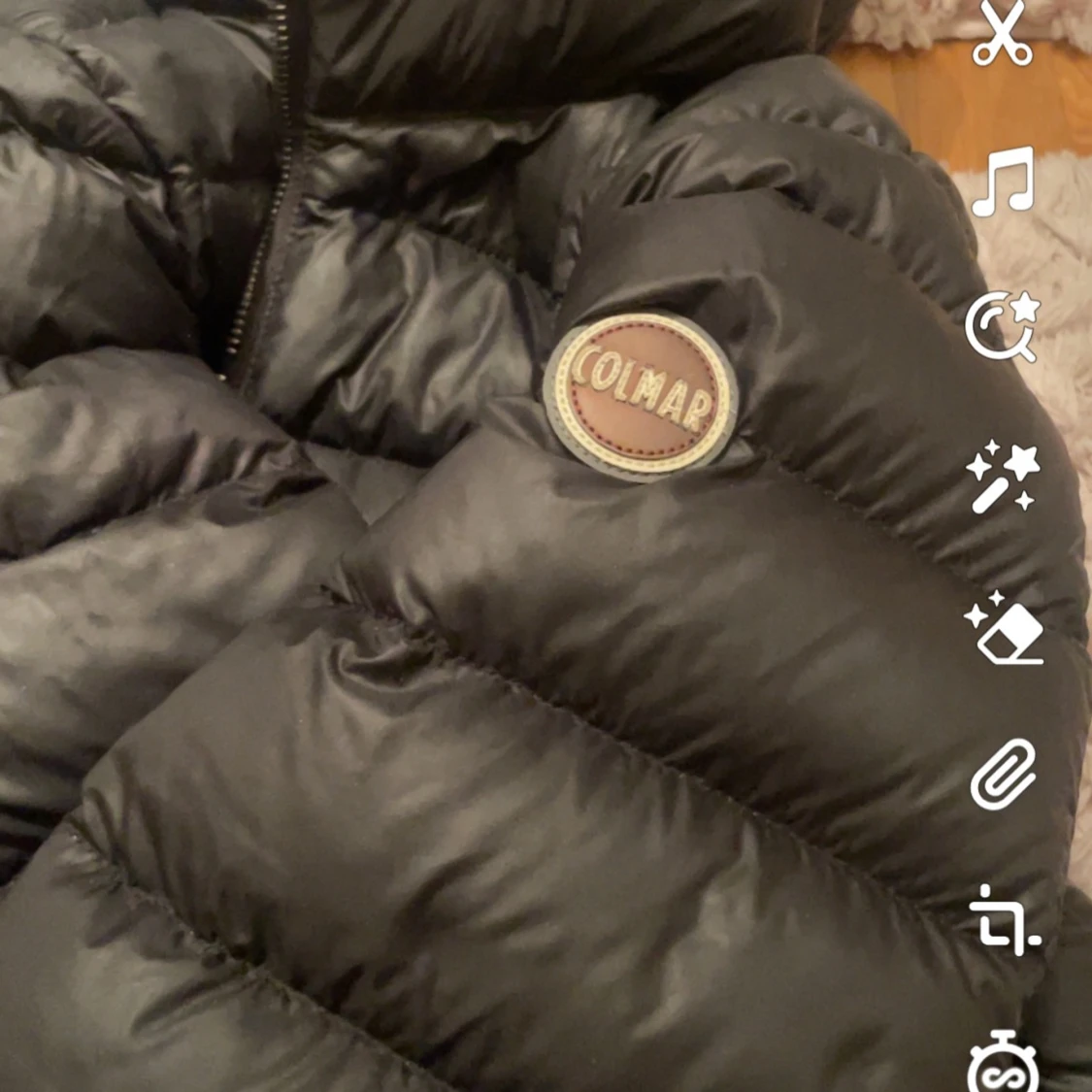1092x1092 pixels.
Task: Apply magic wand effects
Action: click(1003, 476)
